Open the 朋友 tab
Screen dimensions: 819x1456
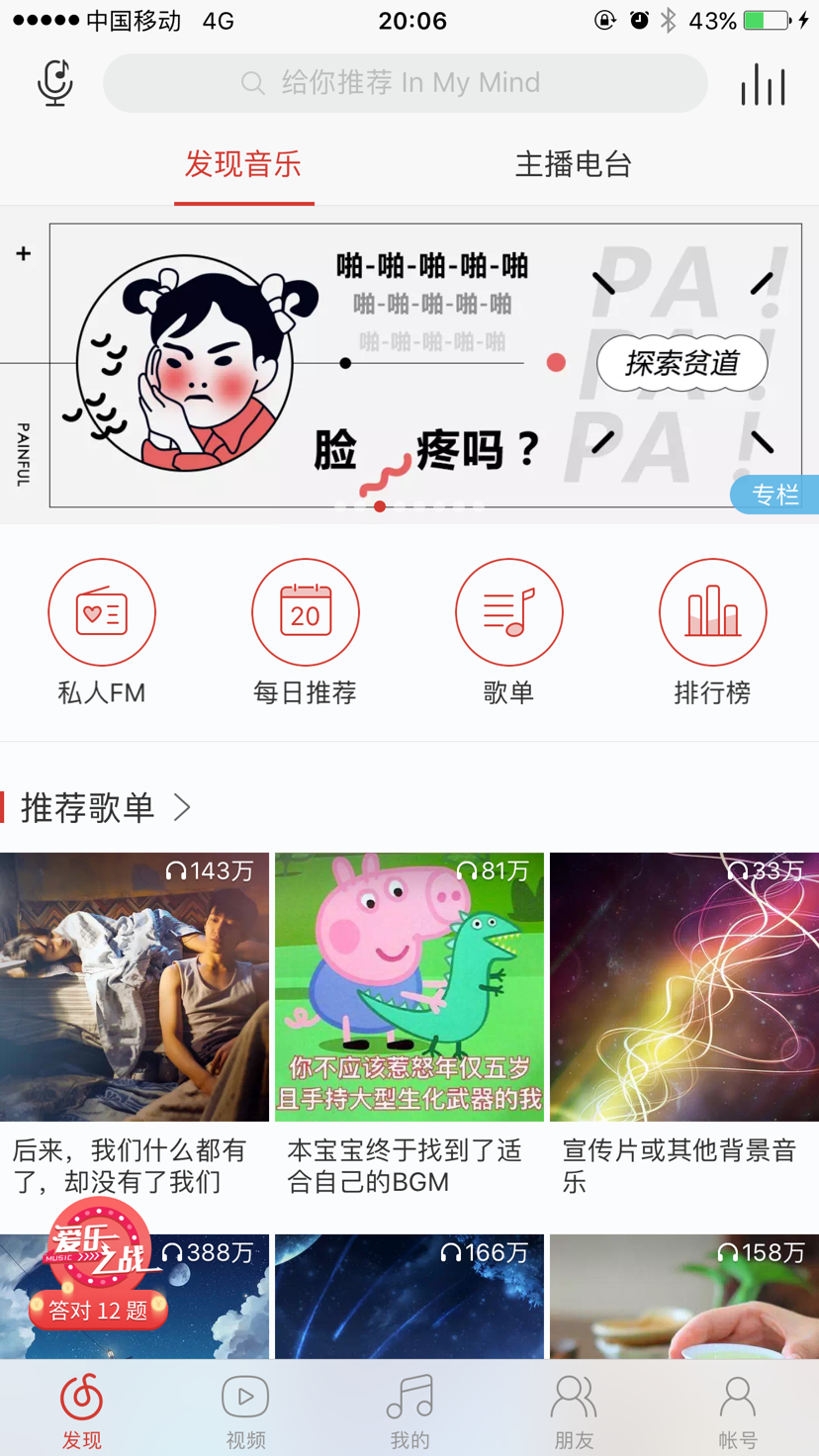coord(574,1410)
